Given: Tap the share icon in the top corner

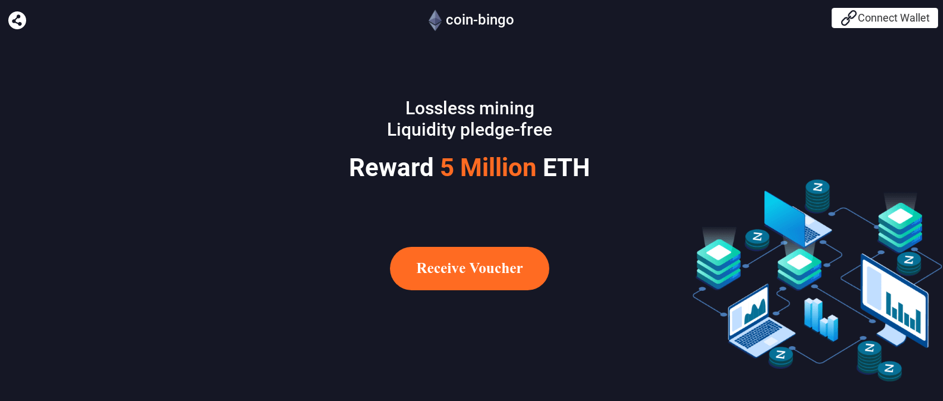Looking at the screenshot, I should (17, 20).
